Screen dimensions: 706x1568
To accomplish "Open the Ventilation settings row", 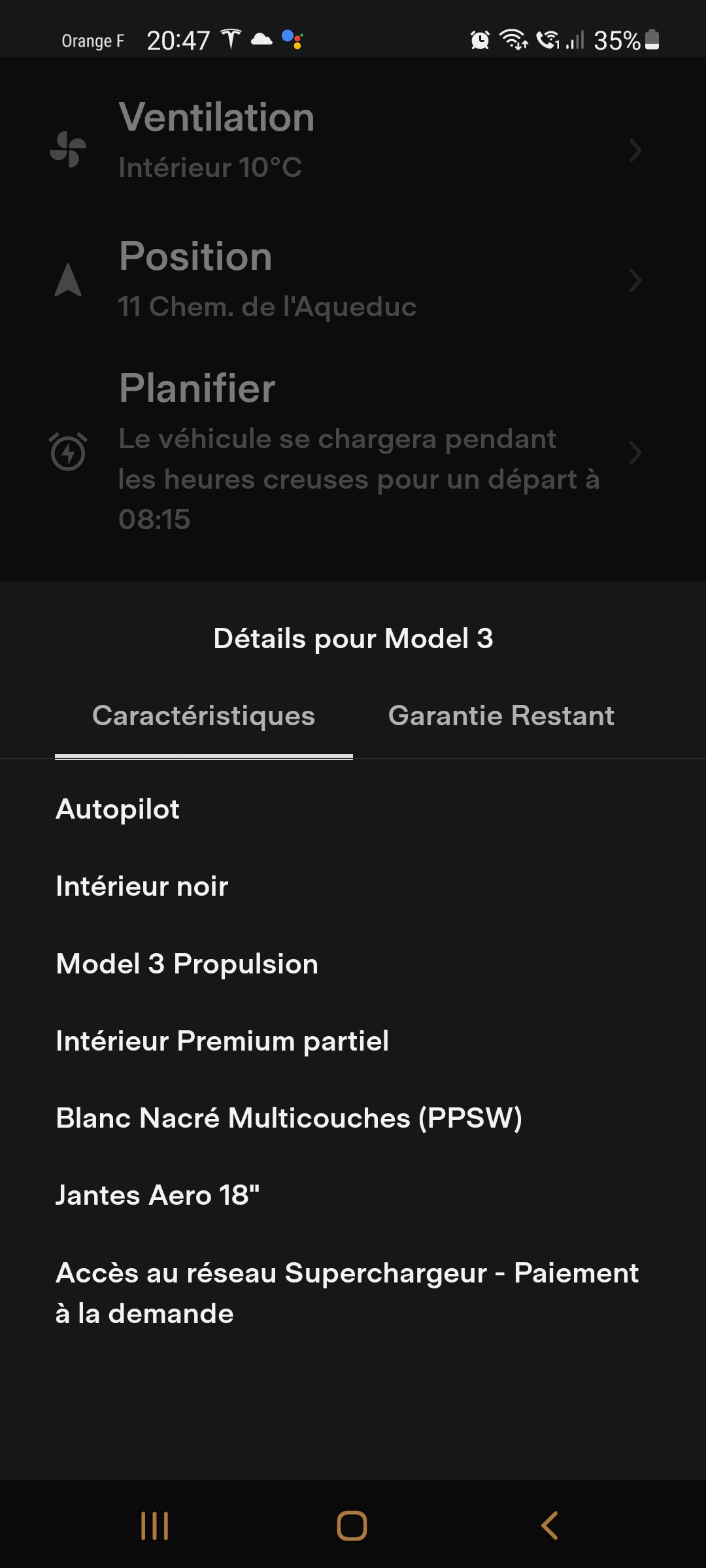I will (346, 141).
